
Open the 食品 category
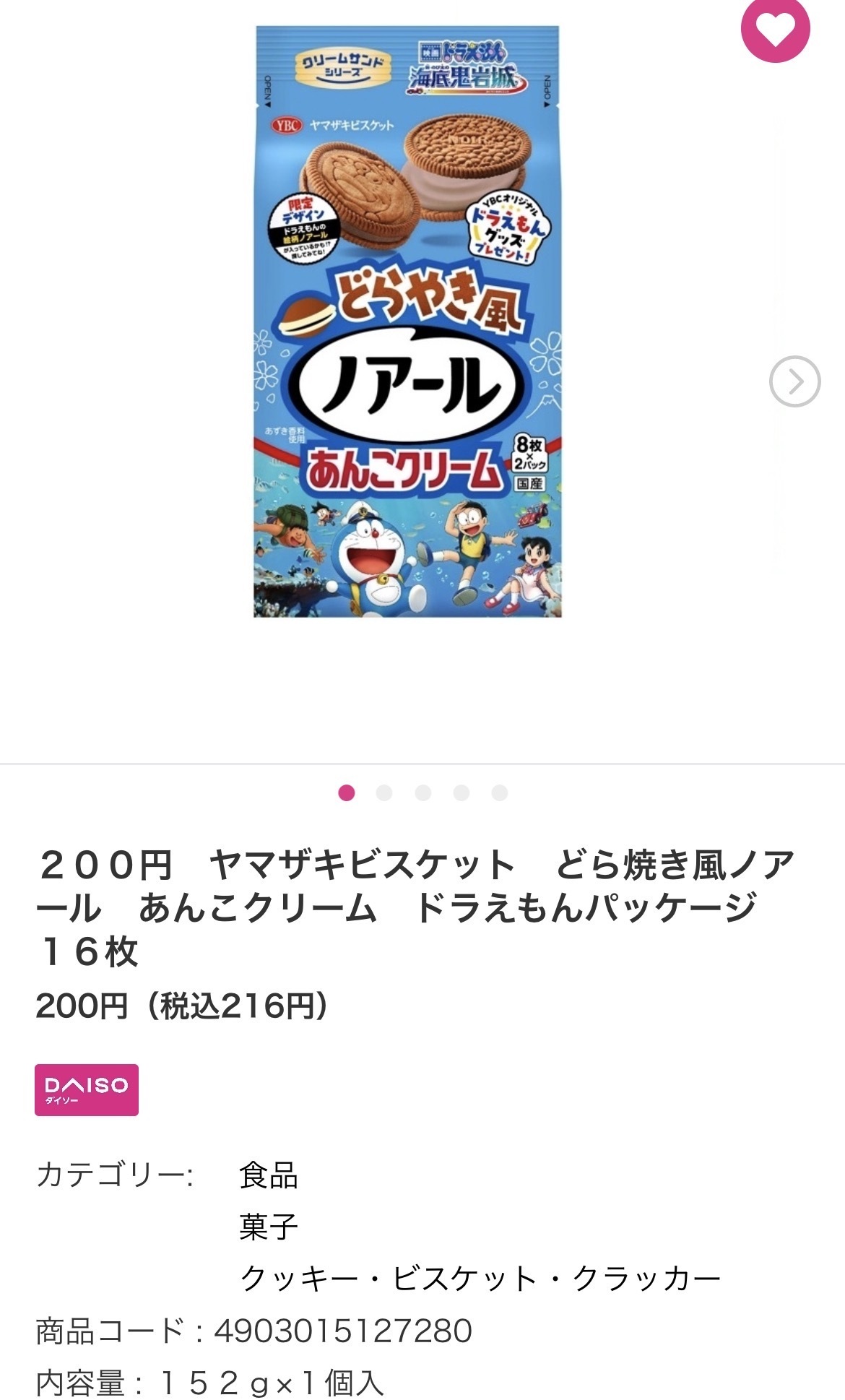[269, 1175]
